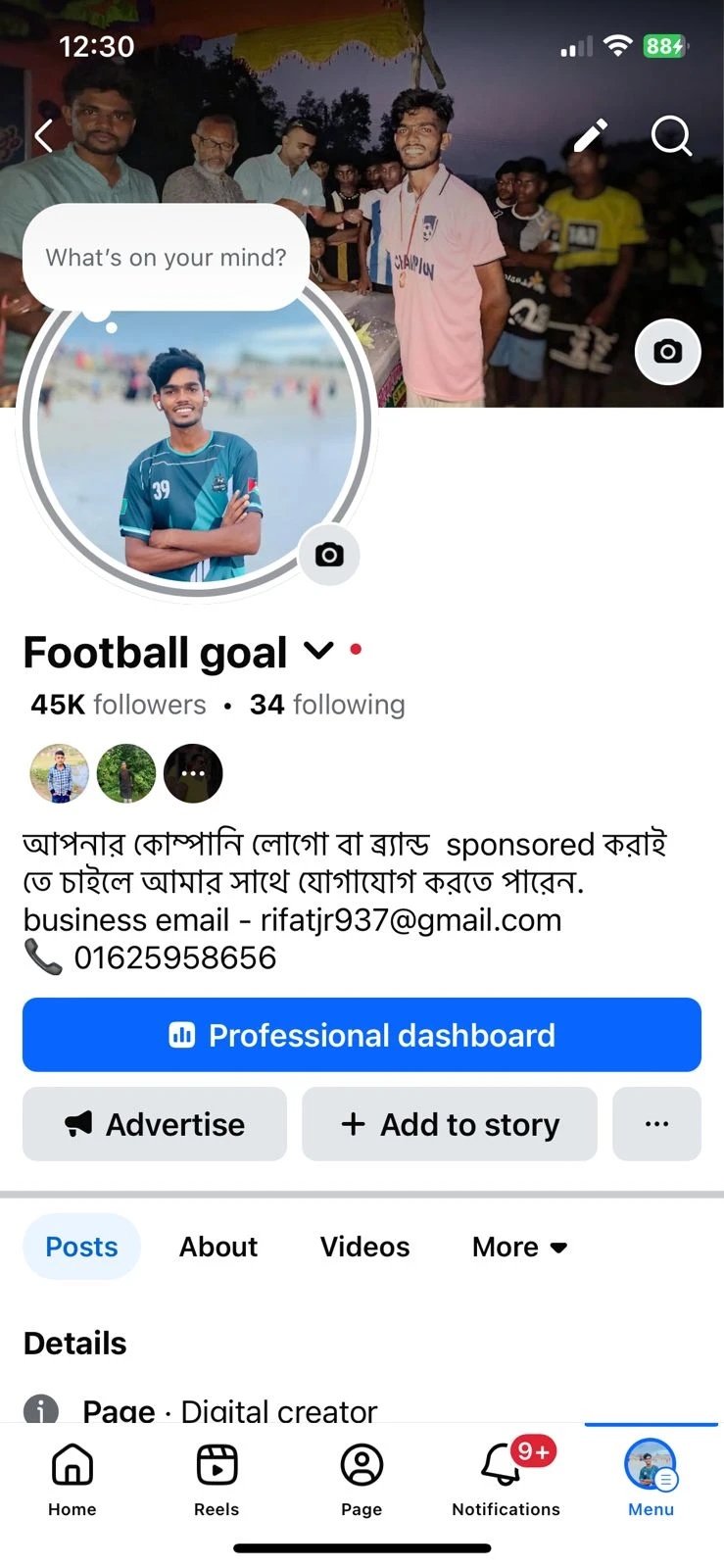Switch to the About tab

pos(218,1247)
